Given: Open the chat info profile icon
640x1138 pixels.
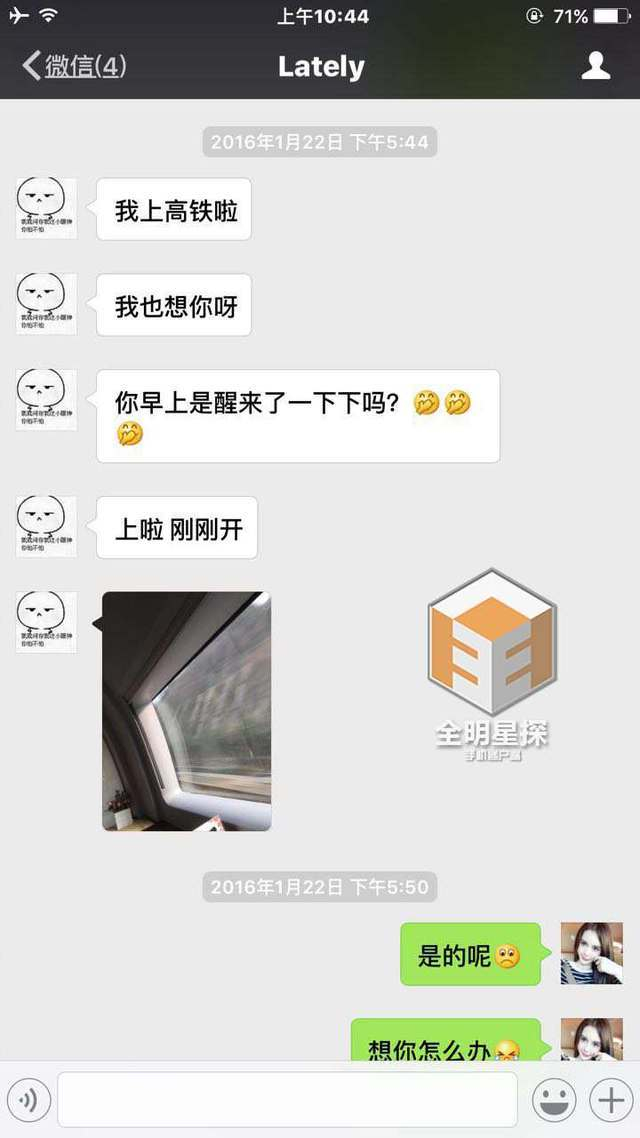Looking at the screenshot, I should point(595,66).
